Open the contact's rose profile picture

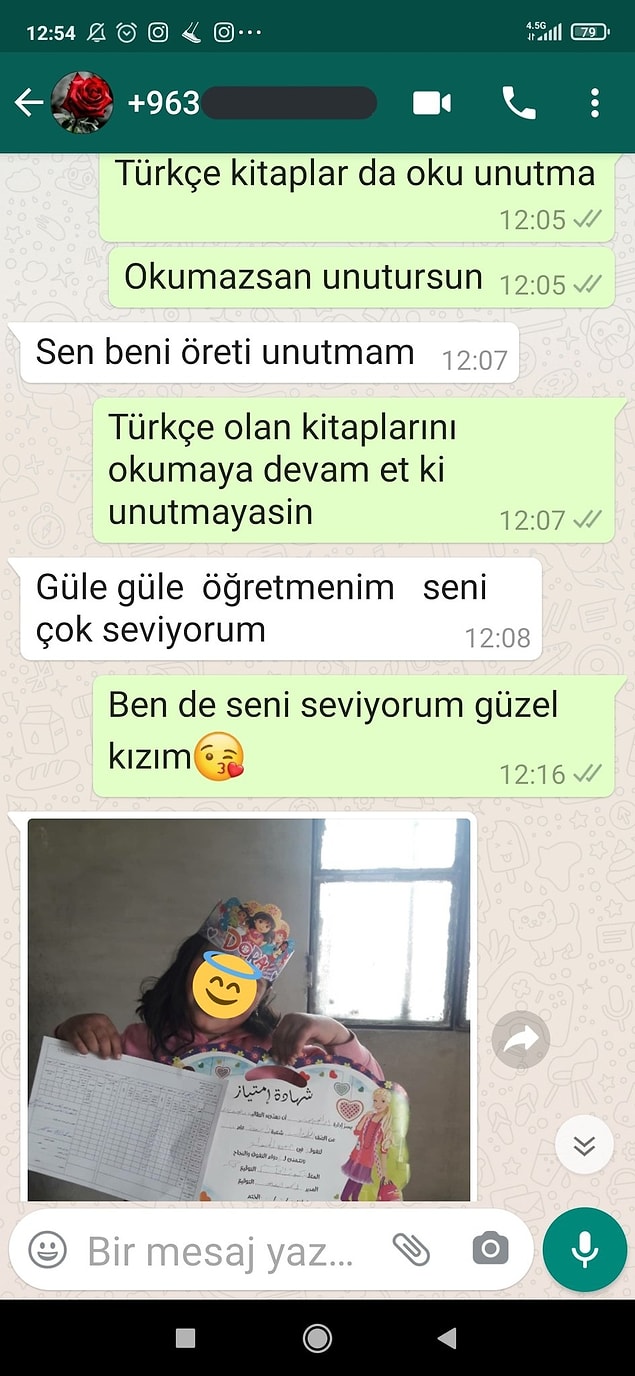point(82,103)
